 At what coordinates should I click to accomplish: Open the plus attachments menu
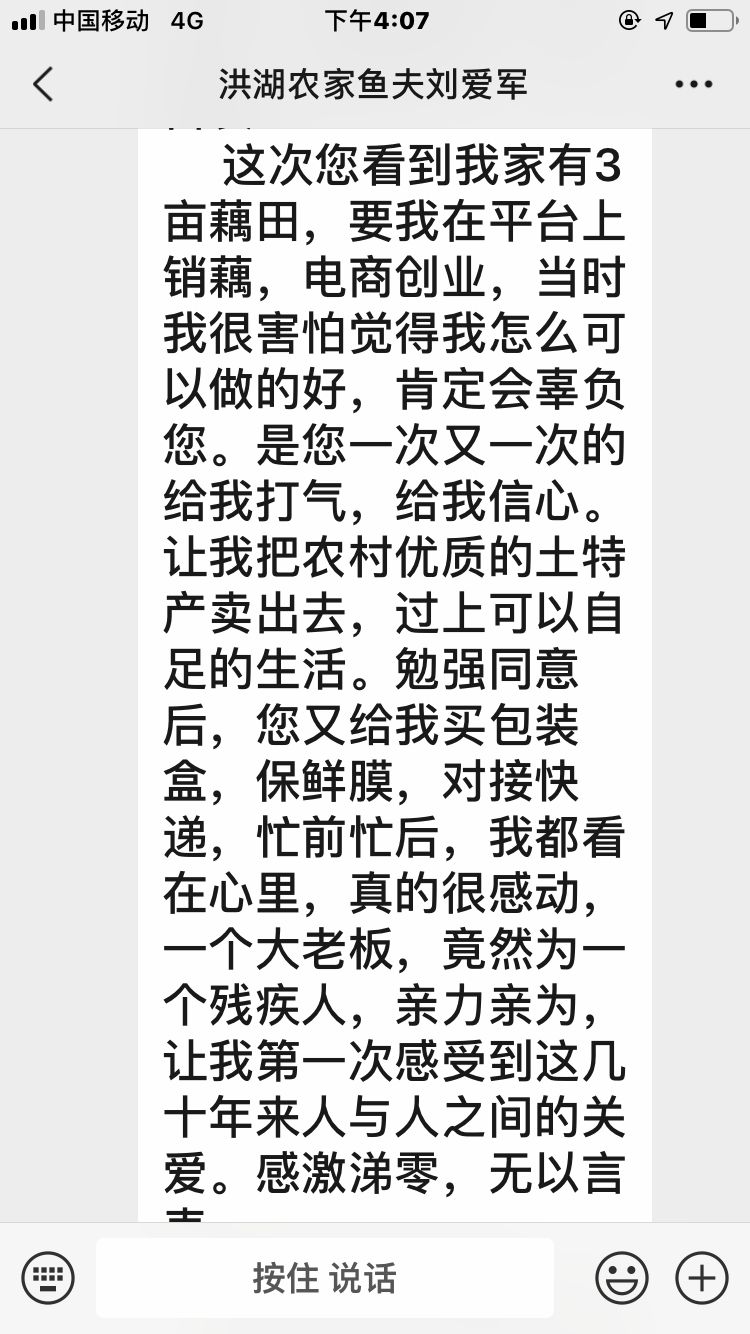click(x=701, y=1277)
